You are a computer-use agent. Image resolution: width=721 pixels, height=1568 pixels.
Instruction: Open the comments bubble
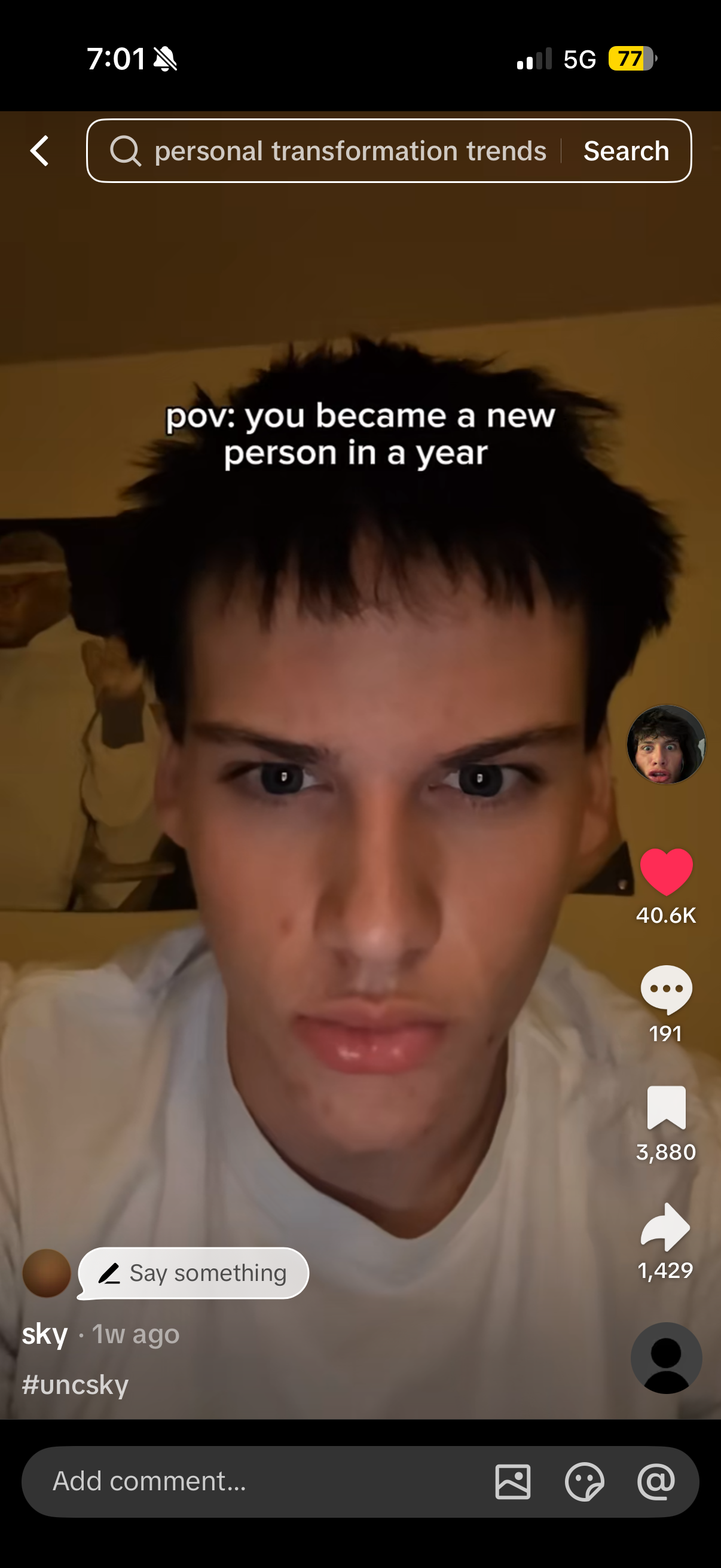(x=666, y=990)
